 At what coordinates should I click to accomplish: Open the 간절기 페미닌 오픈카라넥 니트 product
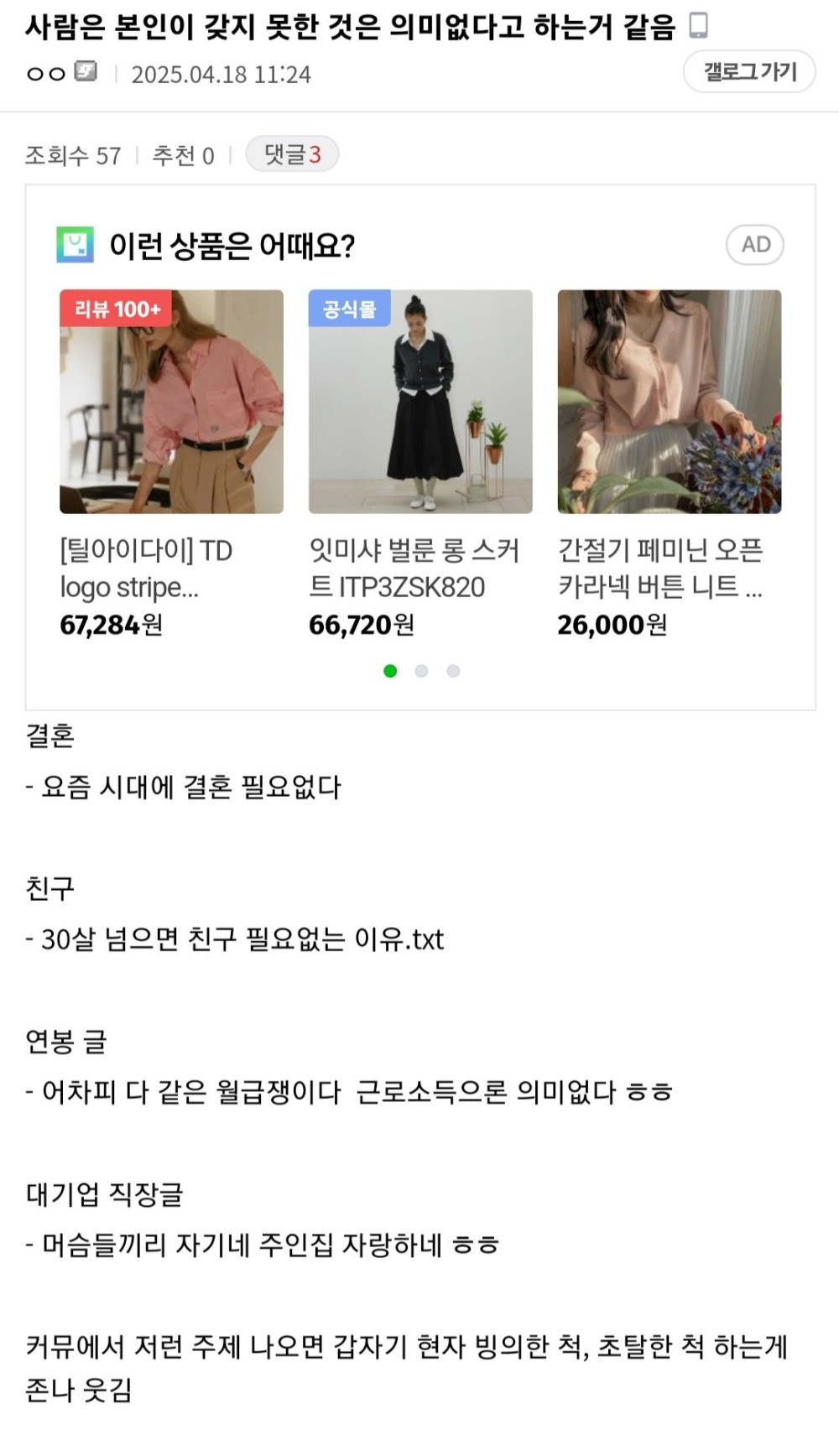click(669, 402)
